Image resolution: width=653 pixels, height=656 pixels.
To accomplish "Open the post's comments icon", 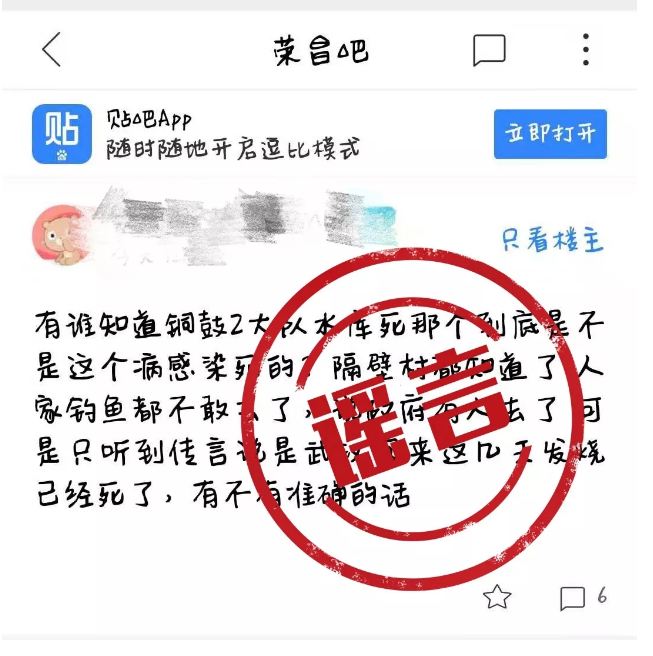I will (x=572, y=598).
